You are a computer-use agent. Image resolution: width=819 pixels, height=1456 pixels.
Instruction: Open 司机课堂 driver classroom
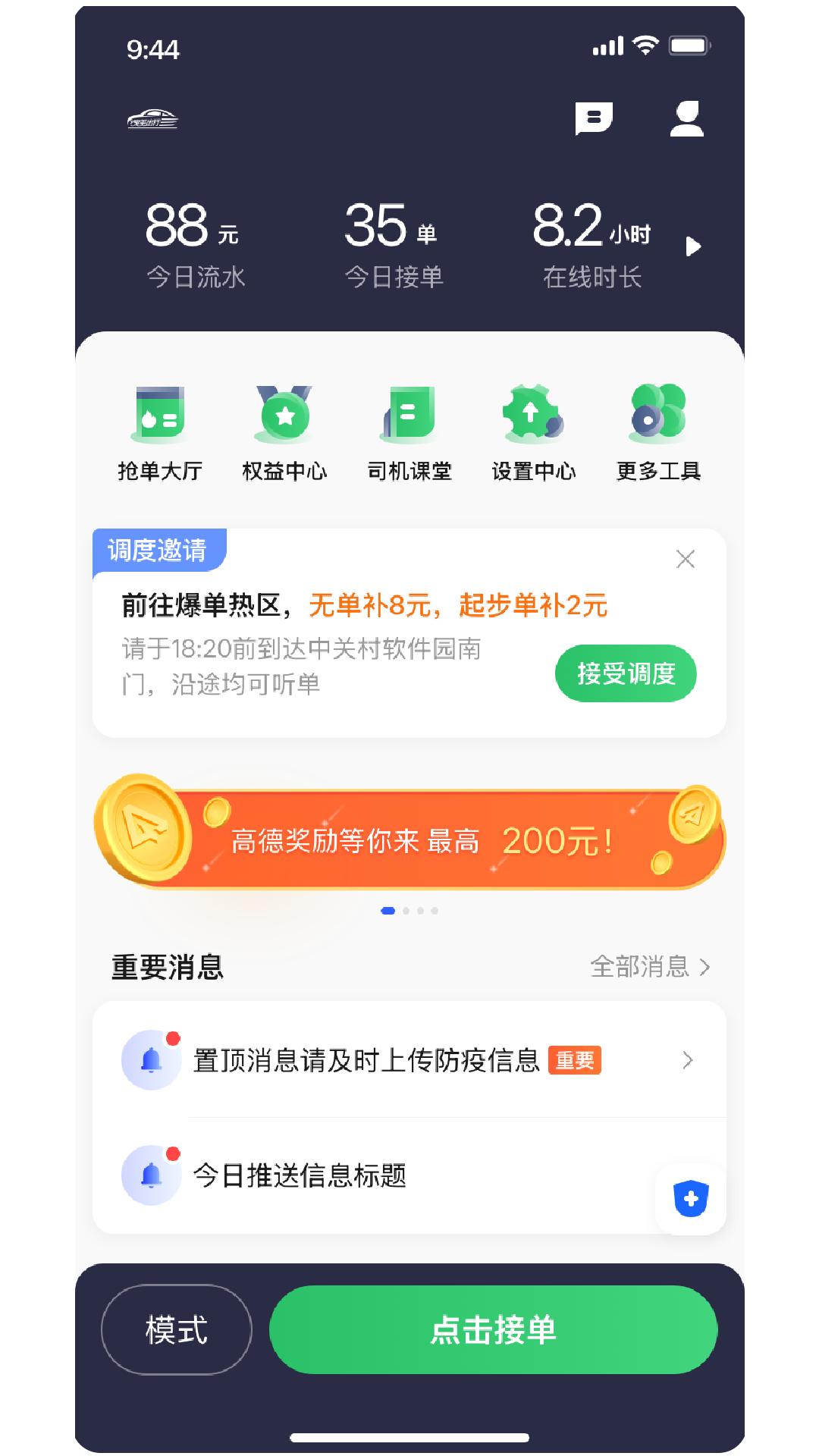[x=409, y=432]
